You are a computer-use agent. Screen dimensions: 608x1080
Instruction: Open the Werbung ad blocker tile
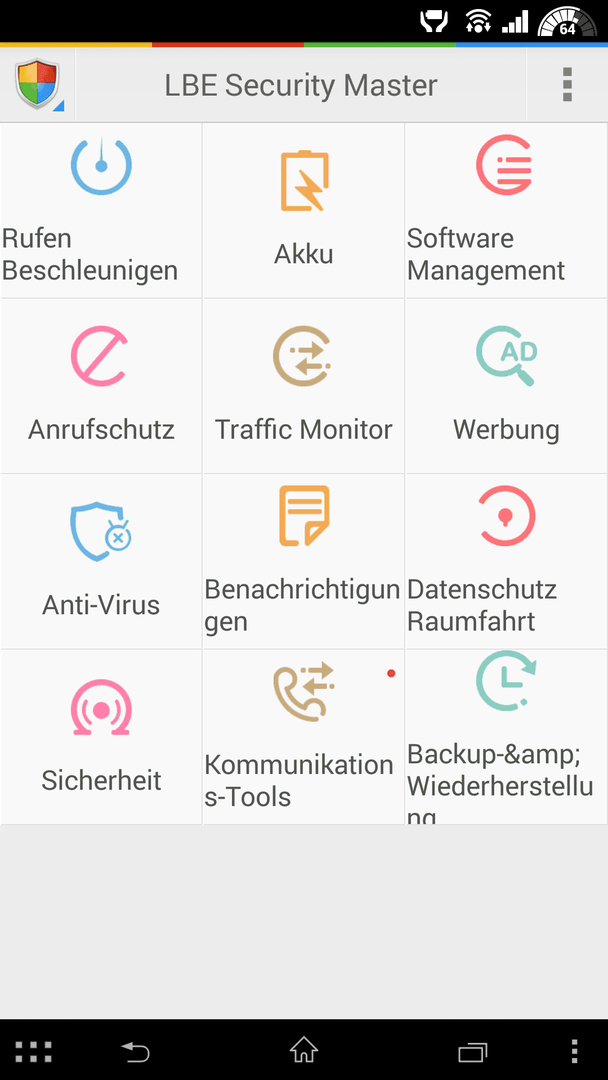(507, 386)
